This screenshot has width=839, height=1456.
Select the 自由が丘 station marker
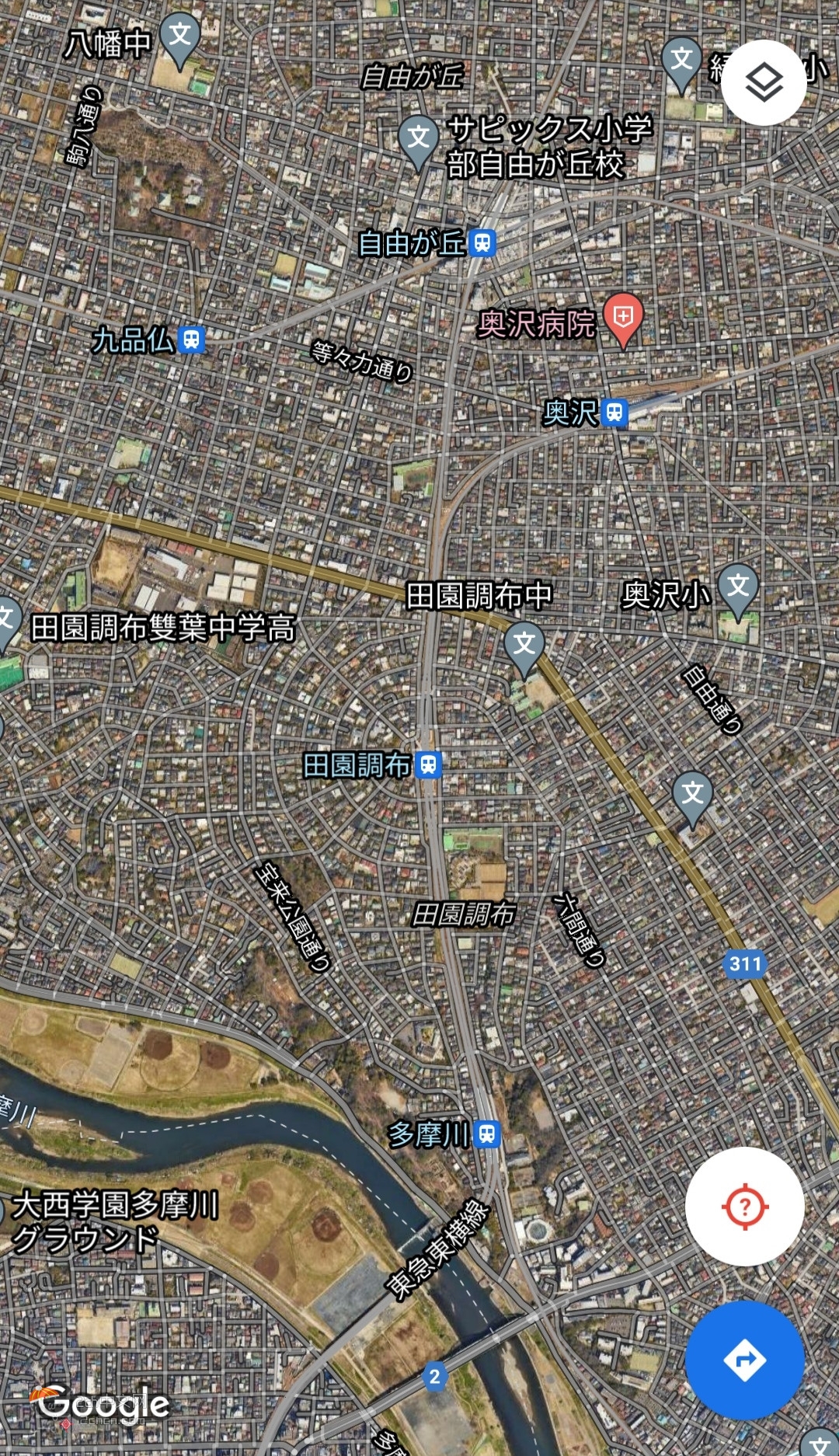point(483,243)
